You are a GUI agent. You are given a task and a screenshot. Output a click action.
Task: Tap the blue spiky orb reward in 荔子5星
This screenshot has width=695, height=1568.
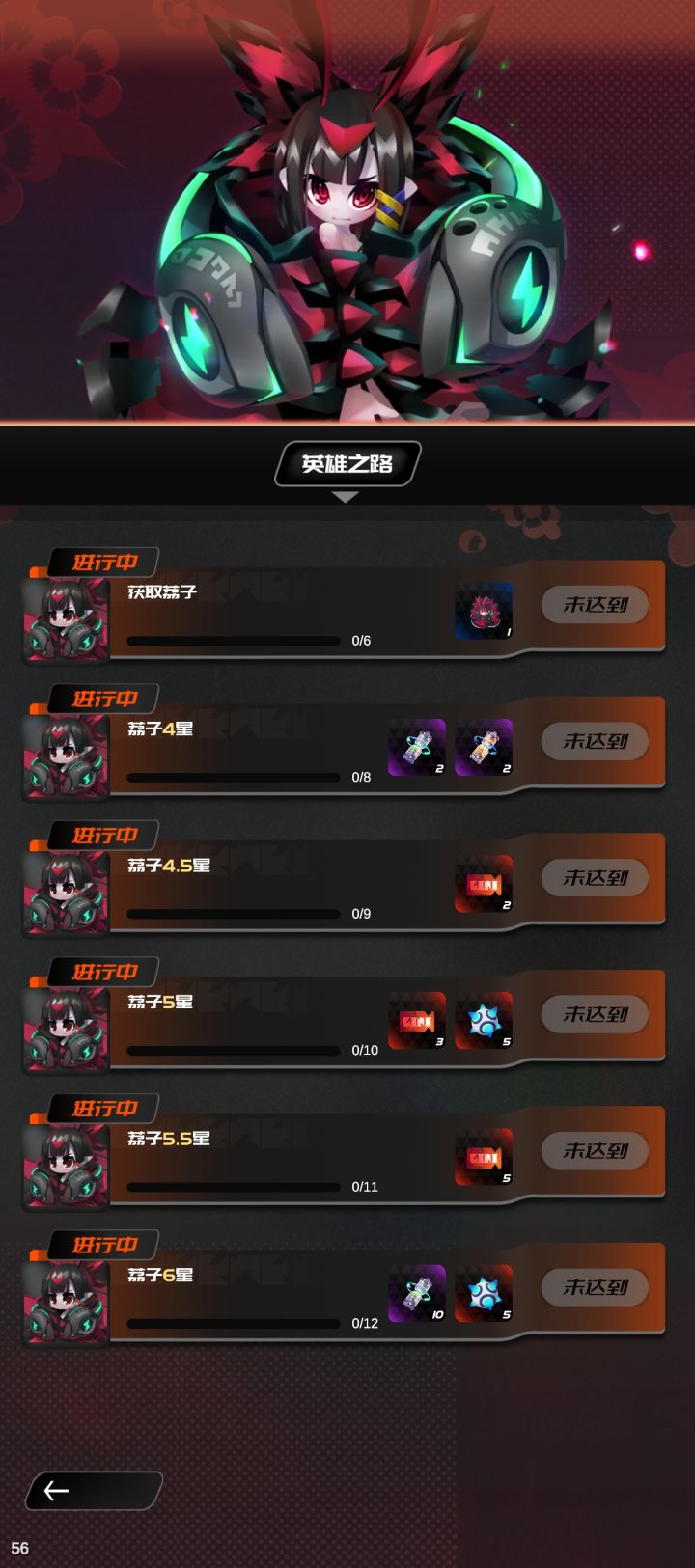tap(483, 1020)
